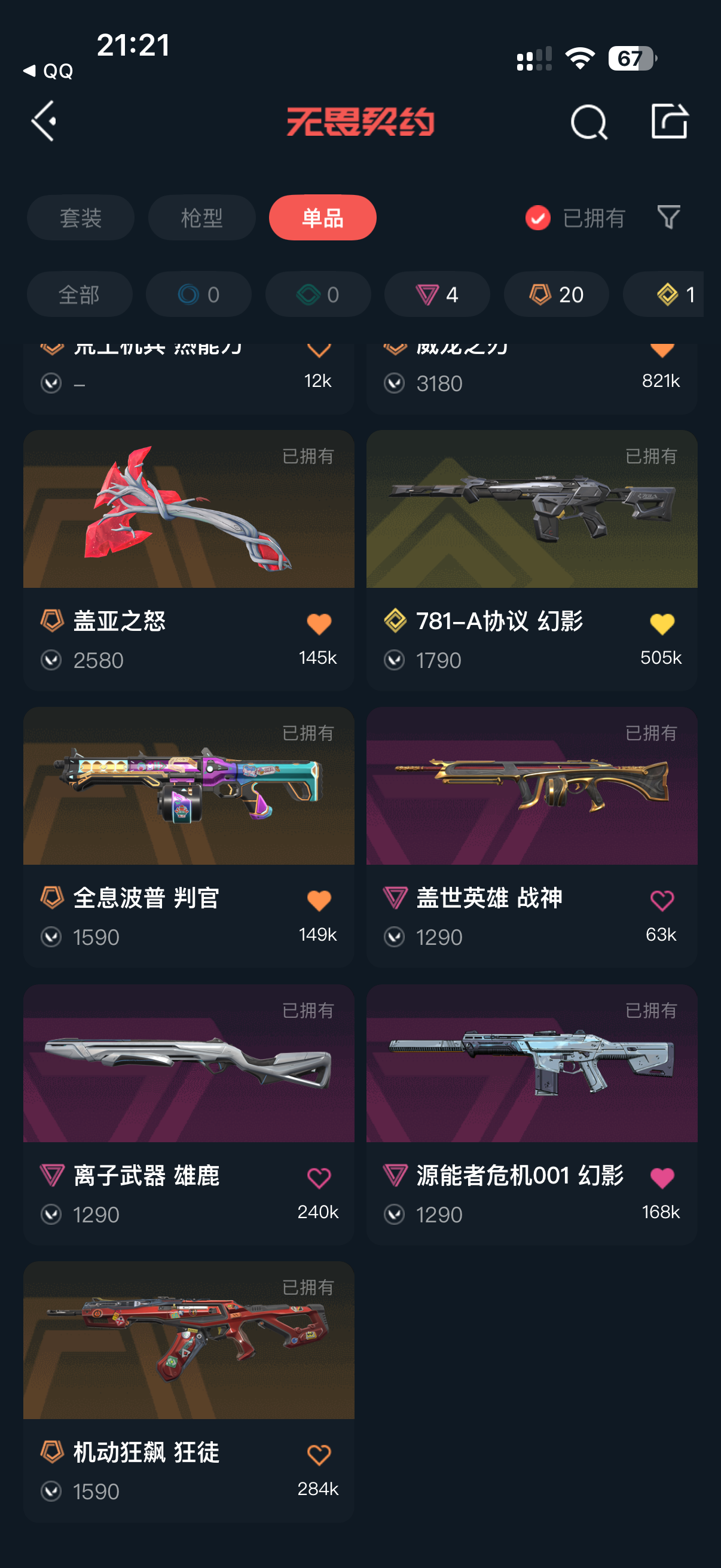Tap the share icon in the header

pos(669,121)
